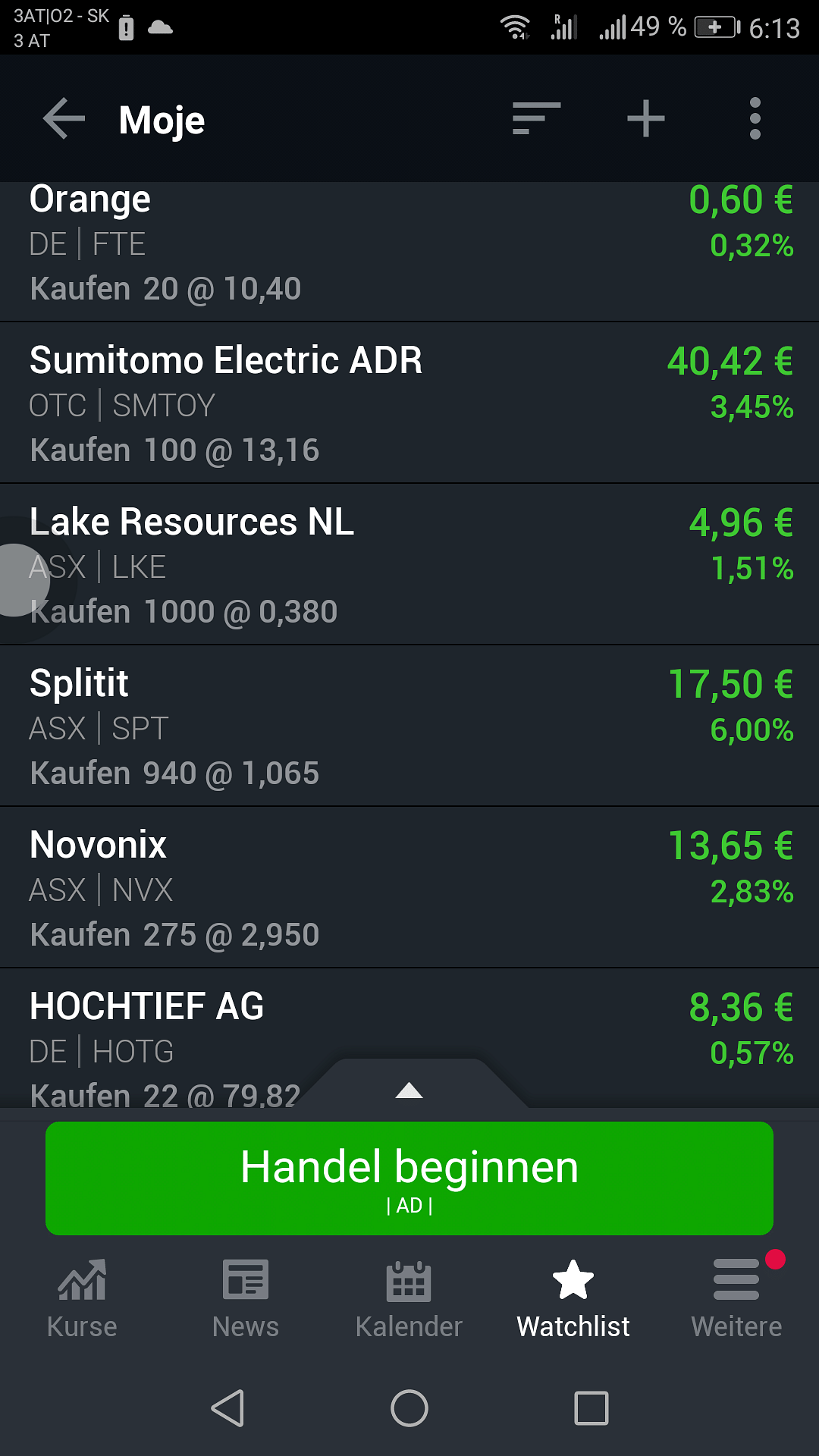Open the three-dot overflow menu
819x1456 pixels.
755,119
